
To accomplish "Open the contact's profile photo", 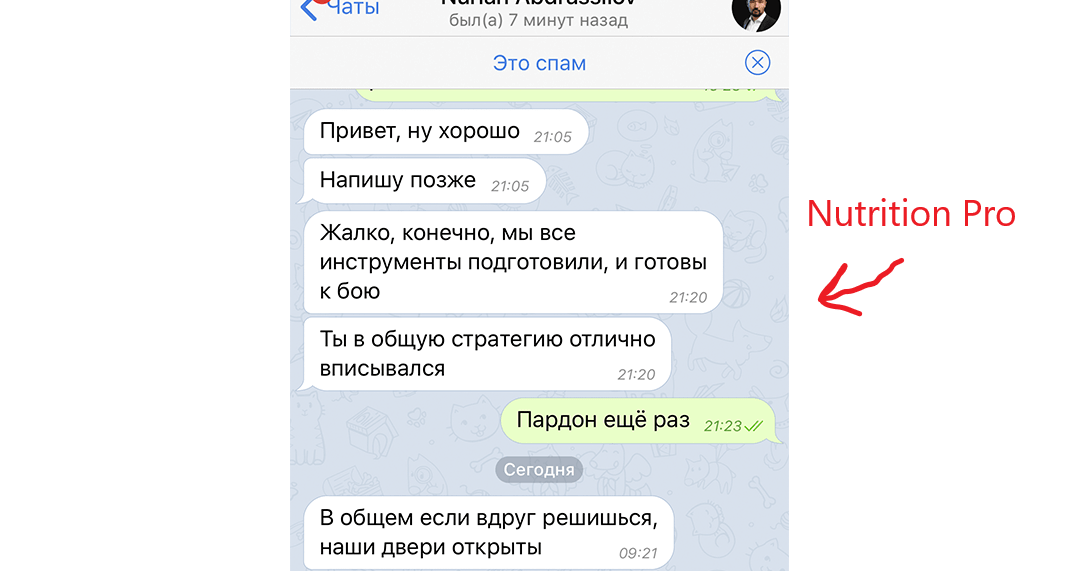I will click(756, 11).
